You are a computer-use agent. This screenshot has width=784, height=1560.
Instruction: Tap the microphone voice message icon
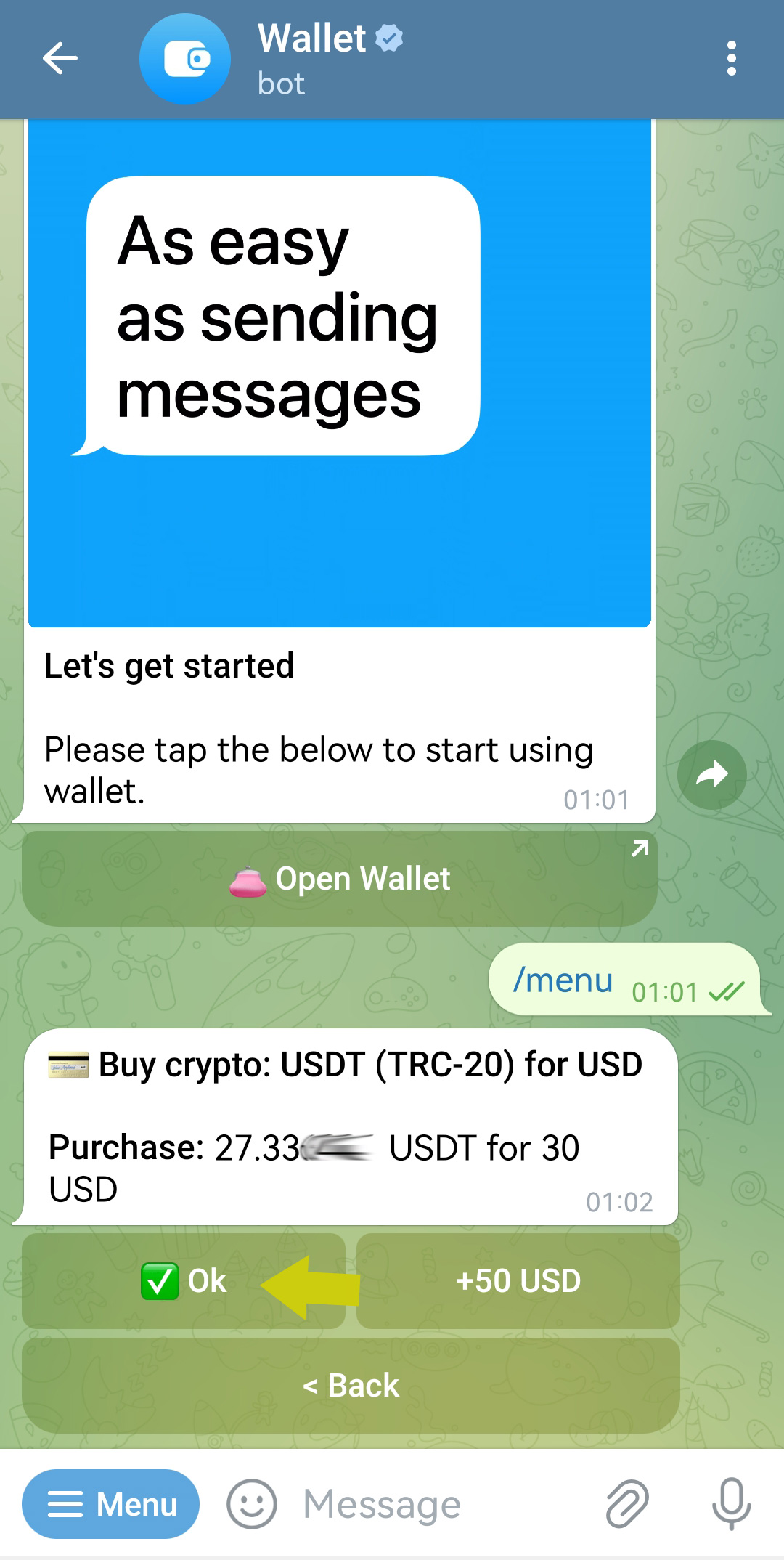[731, 1504]
